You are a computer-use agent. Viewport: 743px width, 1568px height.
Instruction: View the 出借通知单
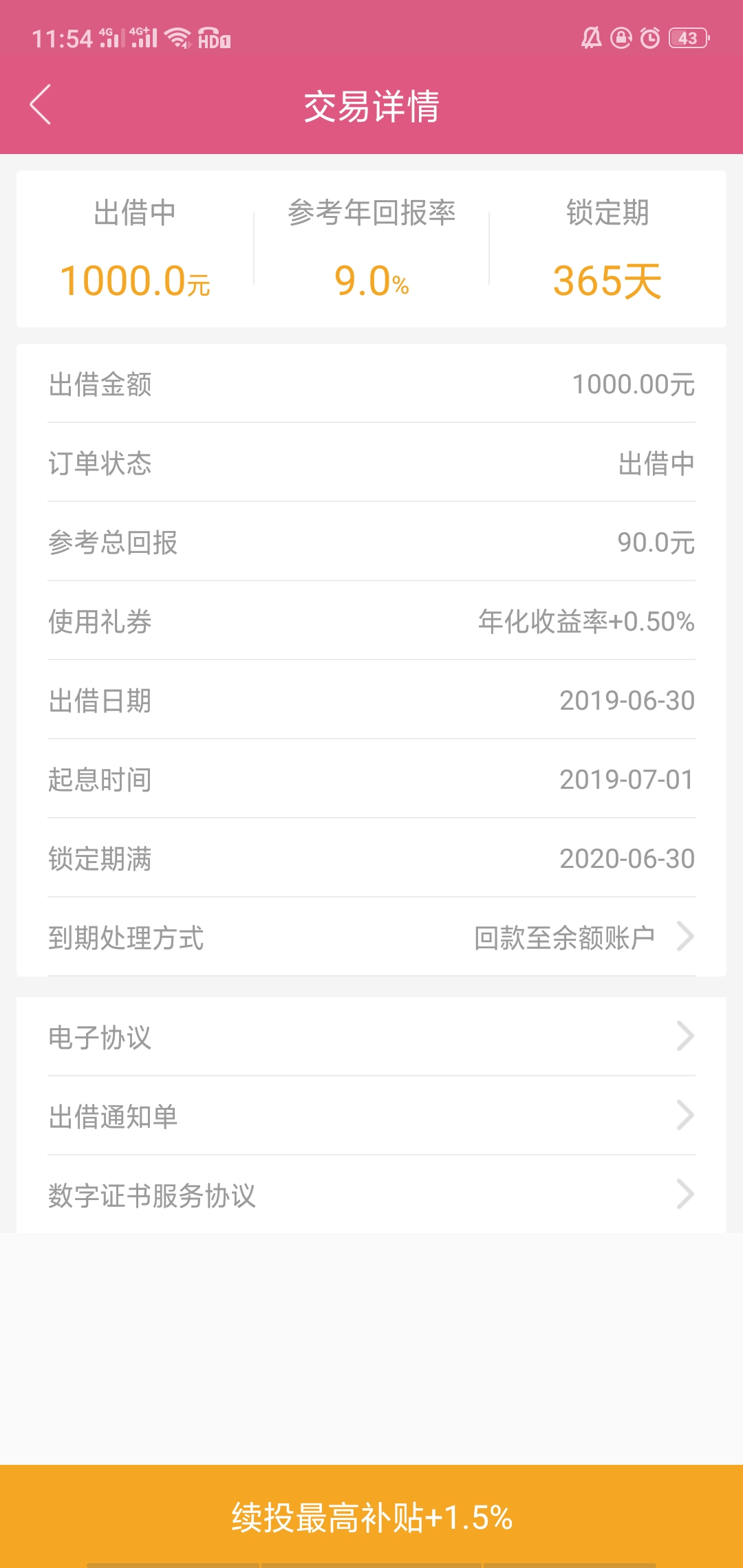[371, 1115]
